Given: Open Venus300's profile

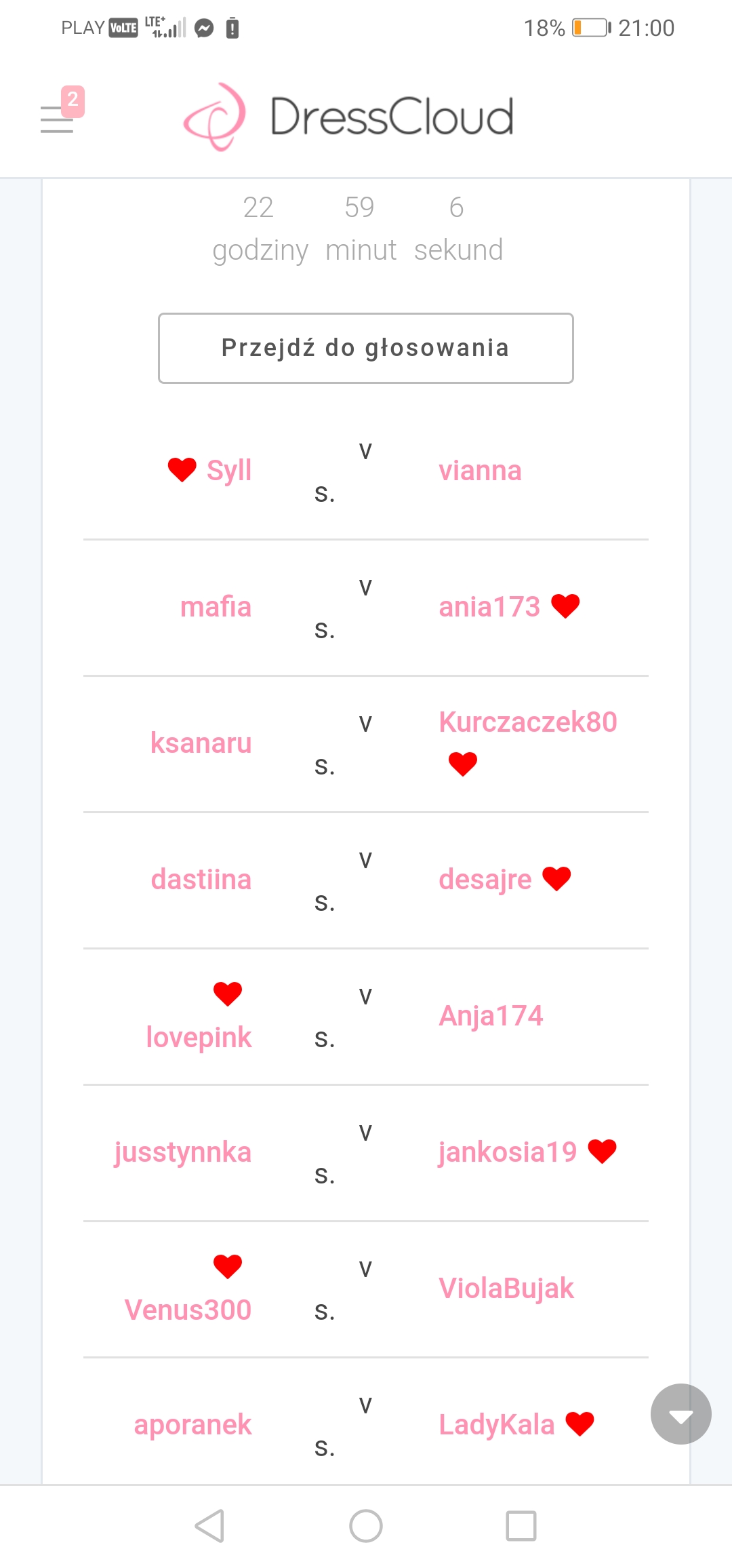Looking at the screenshot, I should click(x=188, y=1310).
